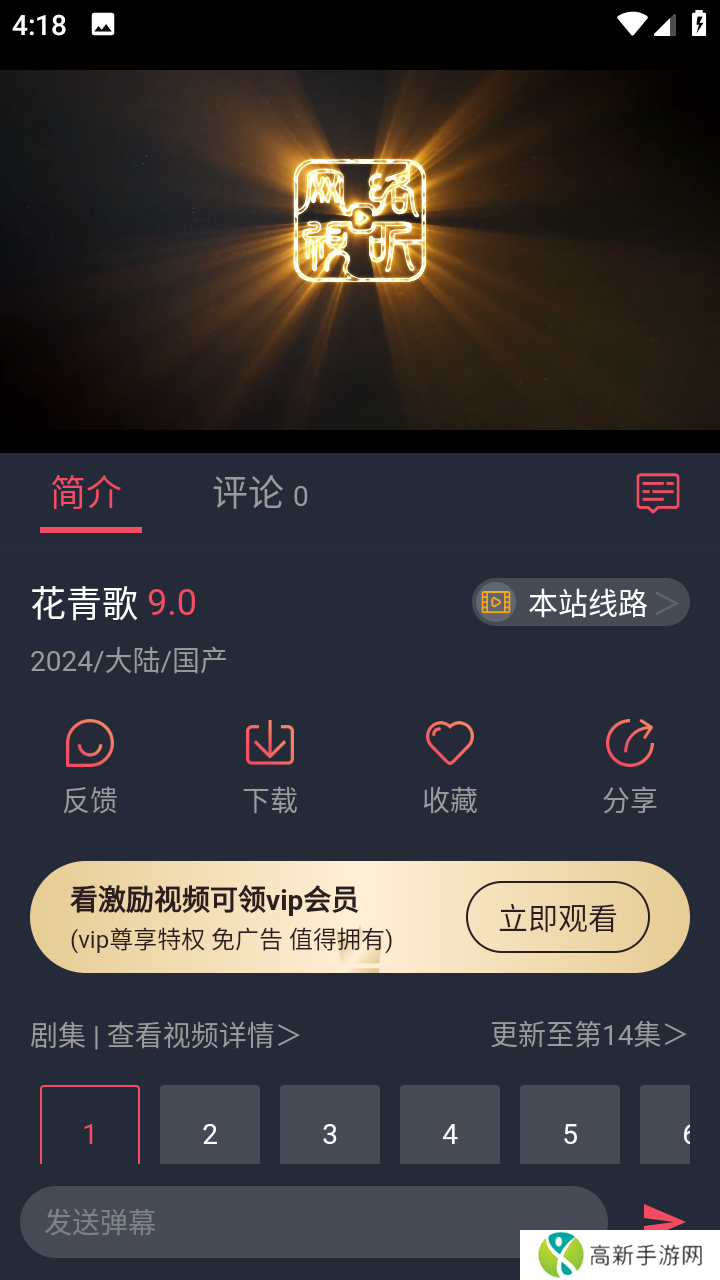Open the 高新手游网 ad link

[620, 1252]
